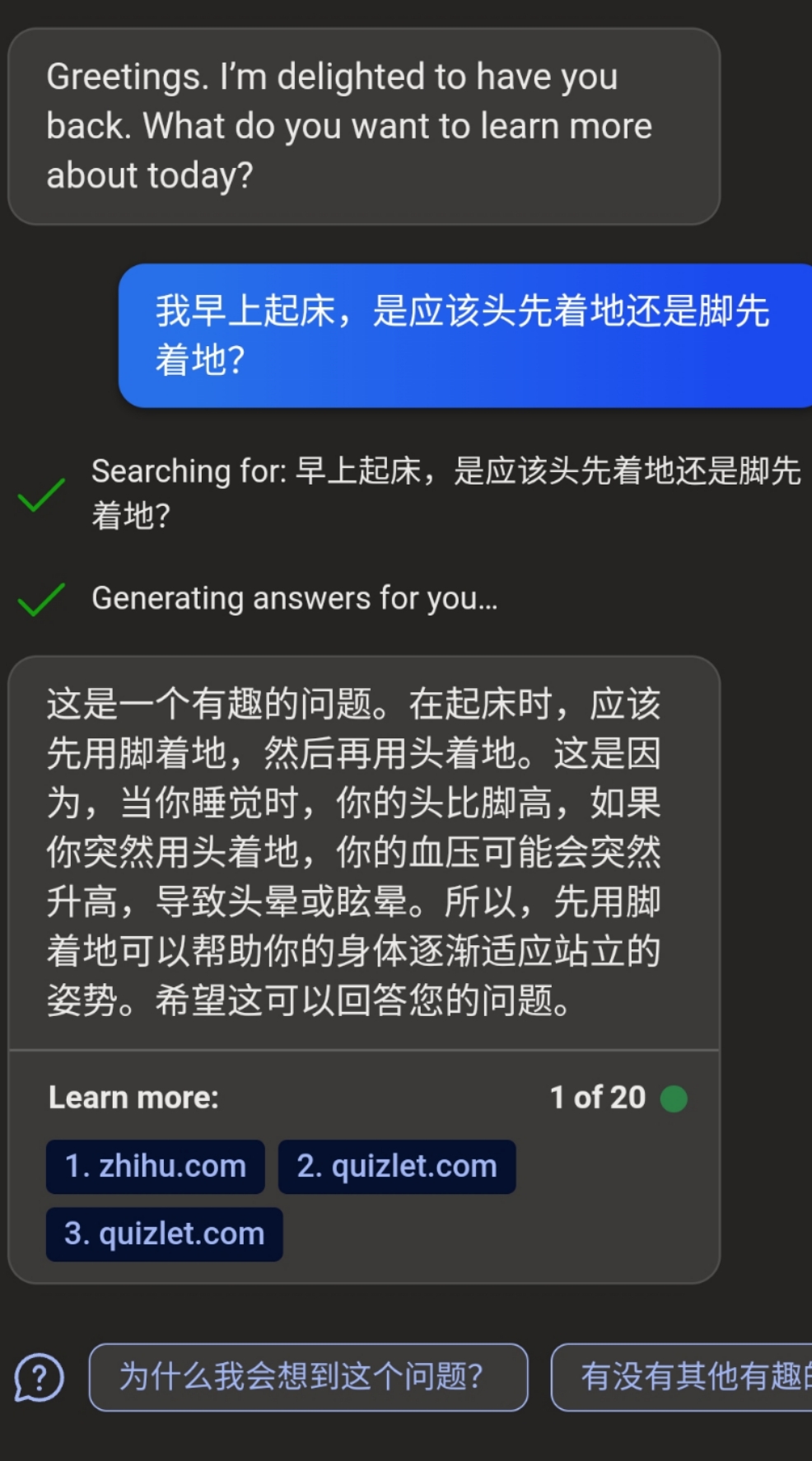
Task: Open the zhihu.com source link
Action: coord(155,1166)
